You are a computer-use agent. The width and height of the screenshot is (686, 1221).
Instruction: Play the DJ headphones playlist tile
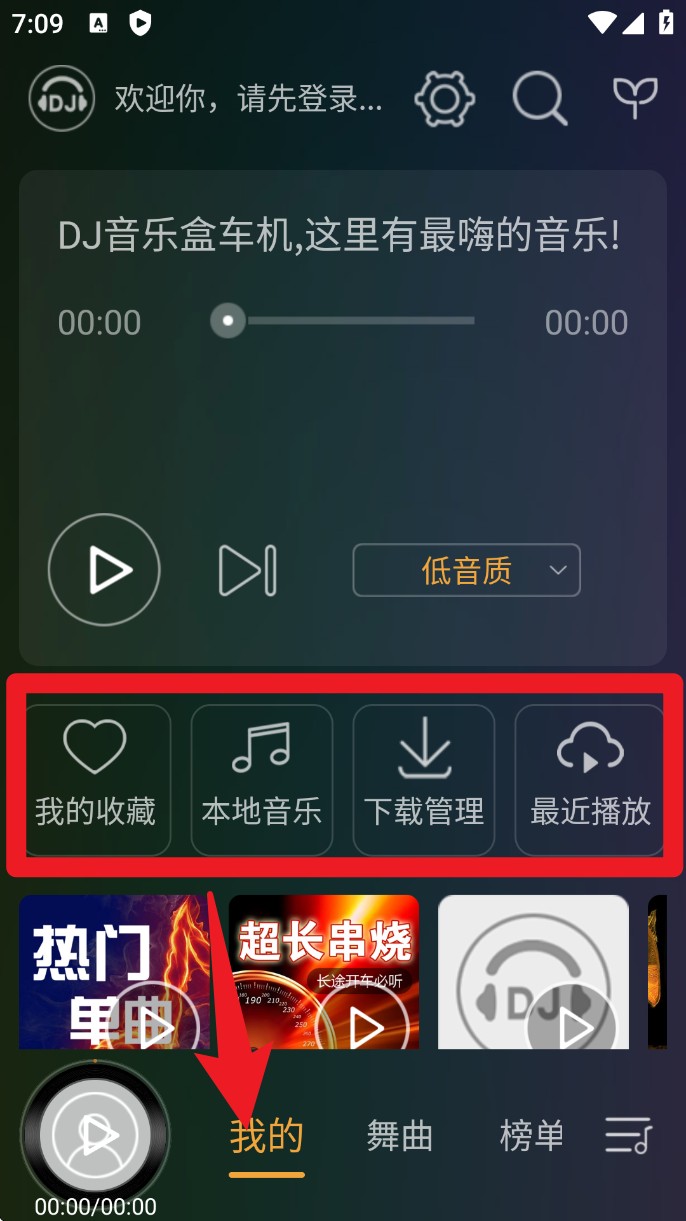click(x=574, y=1026)
